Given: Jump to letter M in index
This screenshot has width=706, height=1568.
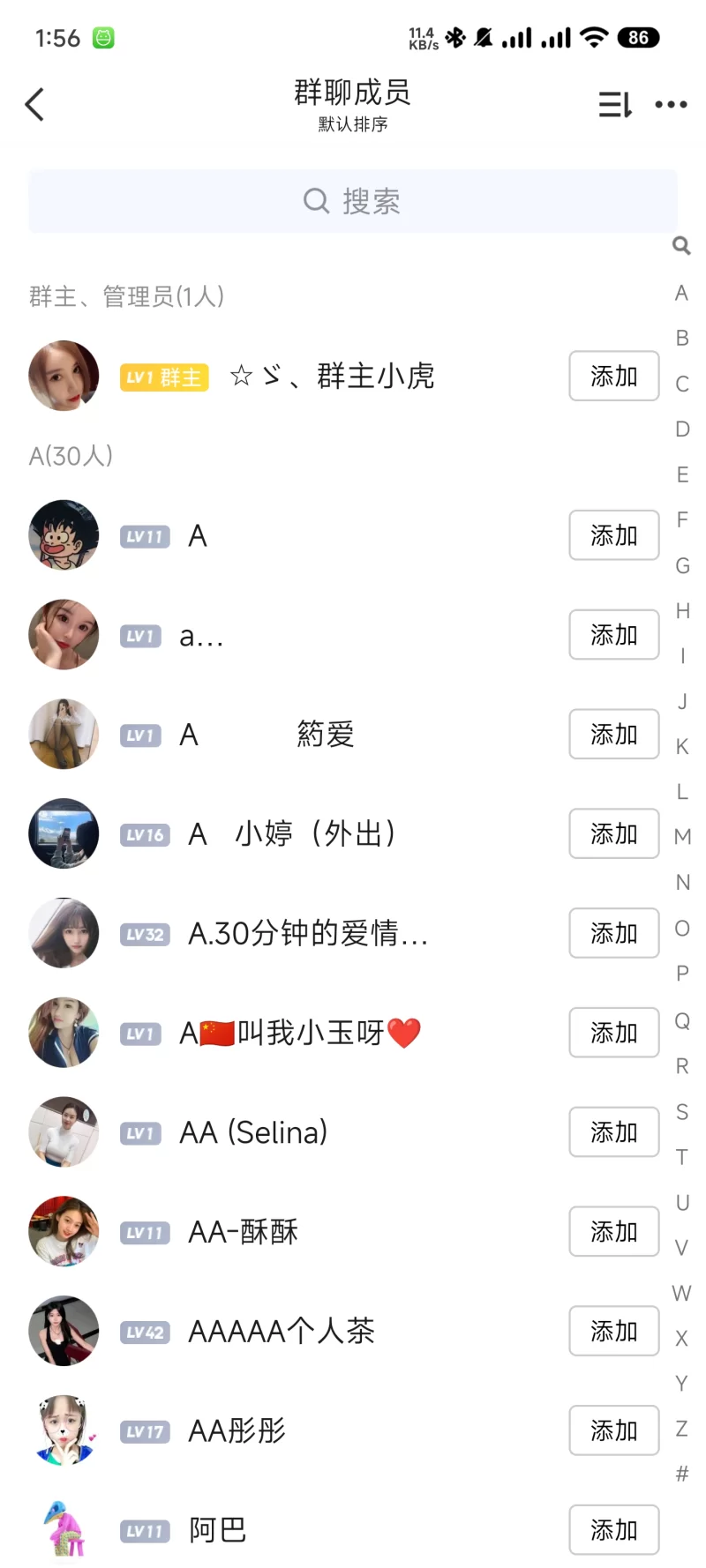Looking at the screenshot, I should (682, 837).
